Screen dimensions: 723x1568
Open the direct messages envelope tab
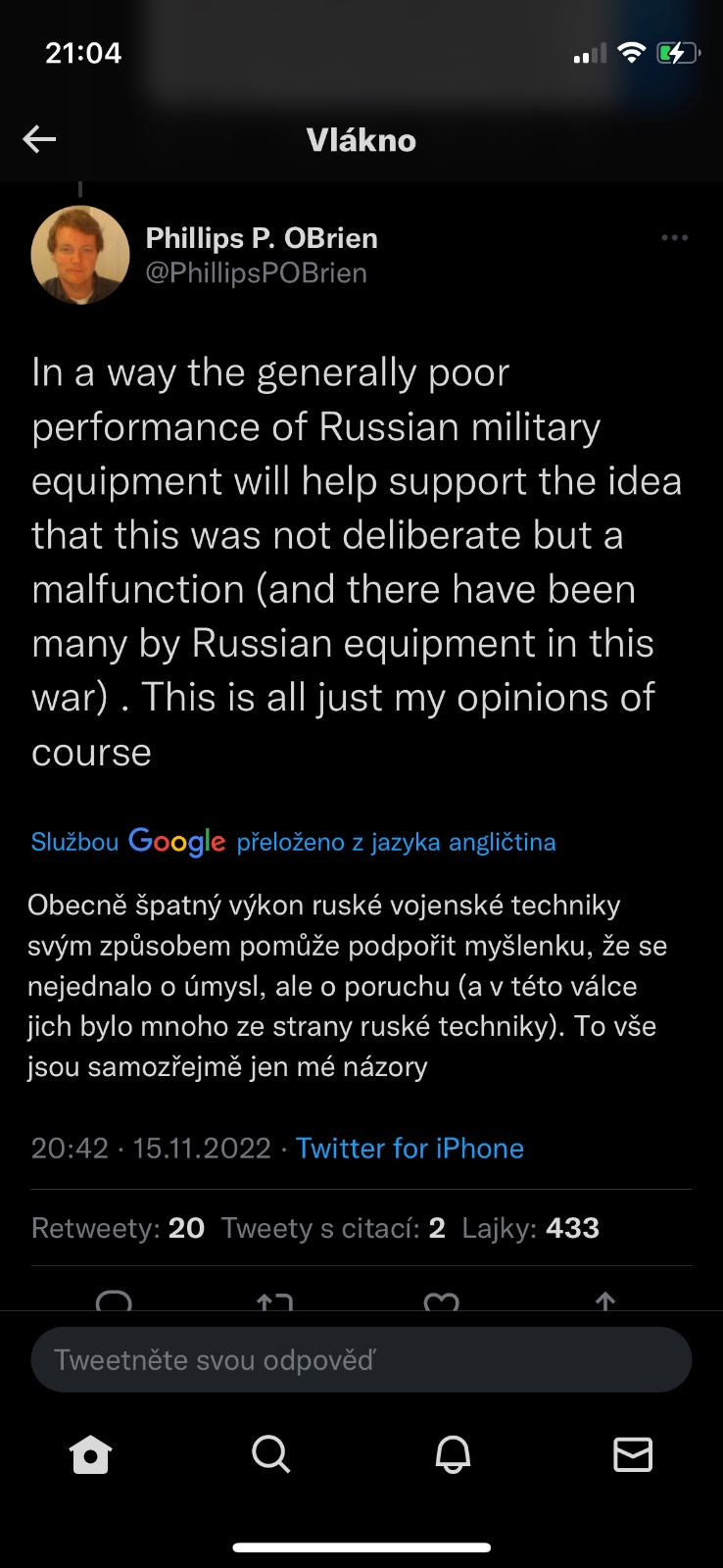pyautogui.click(x=633, y=1454)
